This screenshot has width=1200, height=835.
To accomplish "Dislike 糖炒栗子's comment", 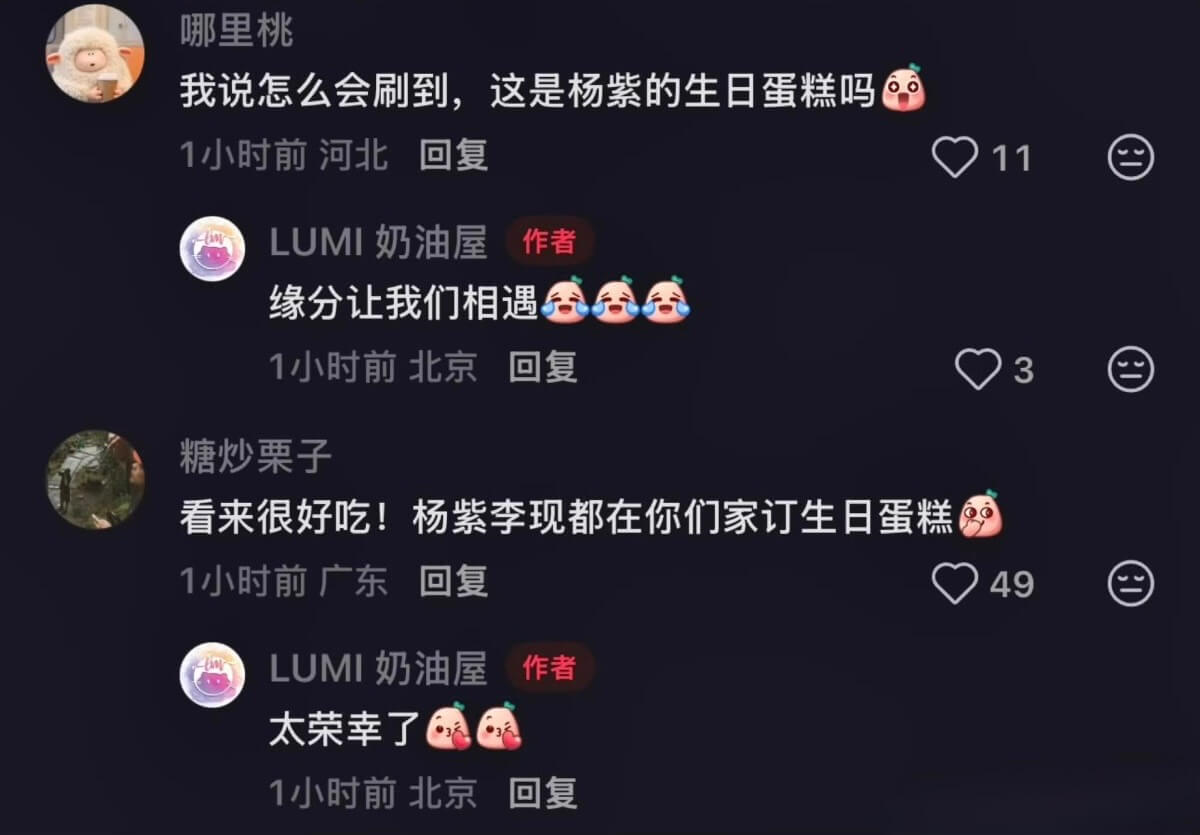I will click(x=1131, y=584).
